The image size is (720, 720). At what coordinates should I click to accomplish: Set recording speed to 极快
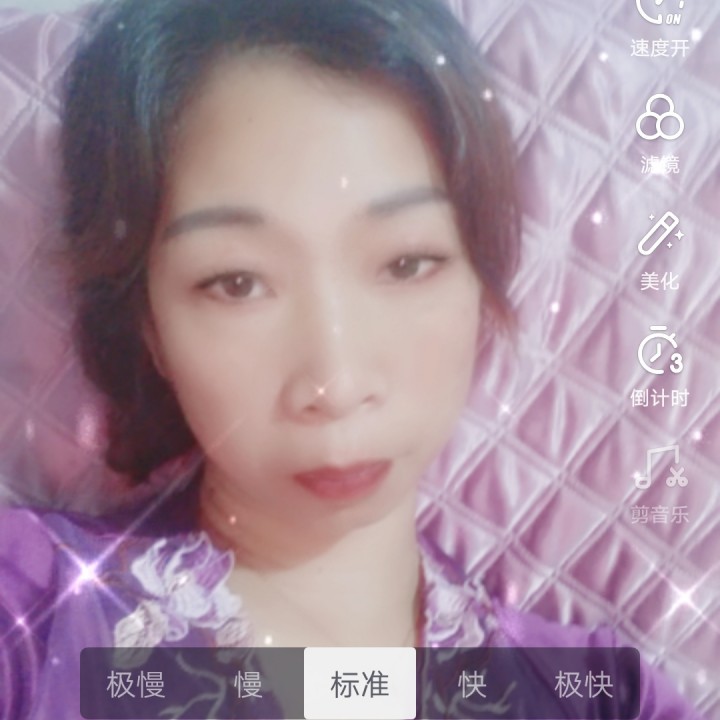pos(584,685)
